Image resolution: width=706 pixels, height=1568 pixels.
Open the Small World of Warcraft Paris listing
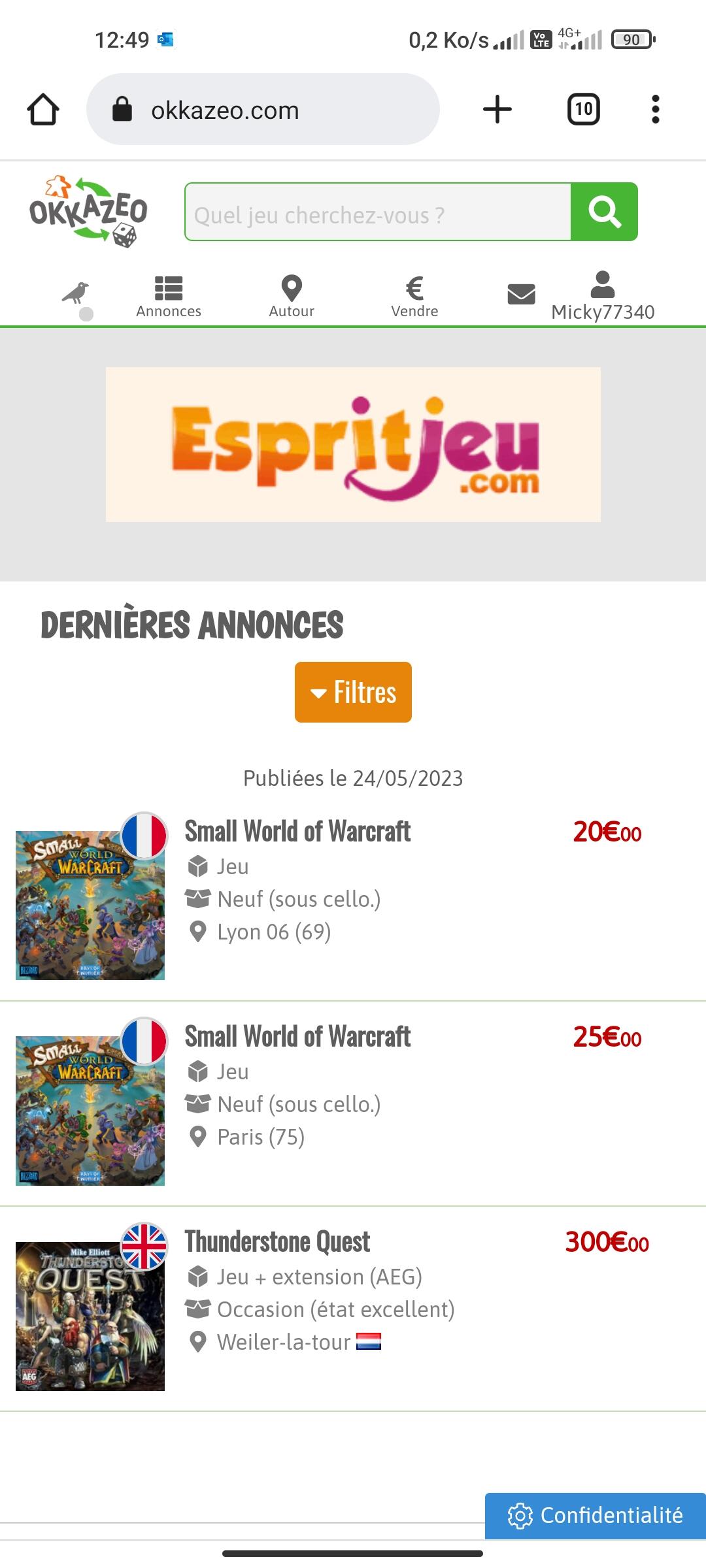click(297, 1037)
